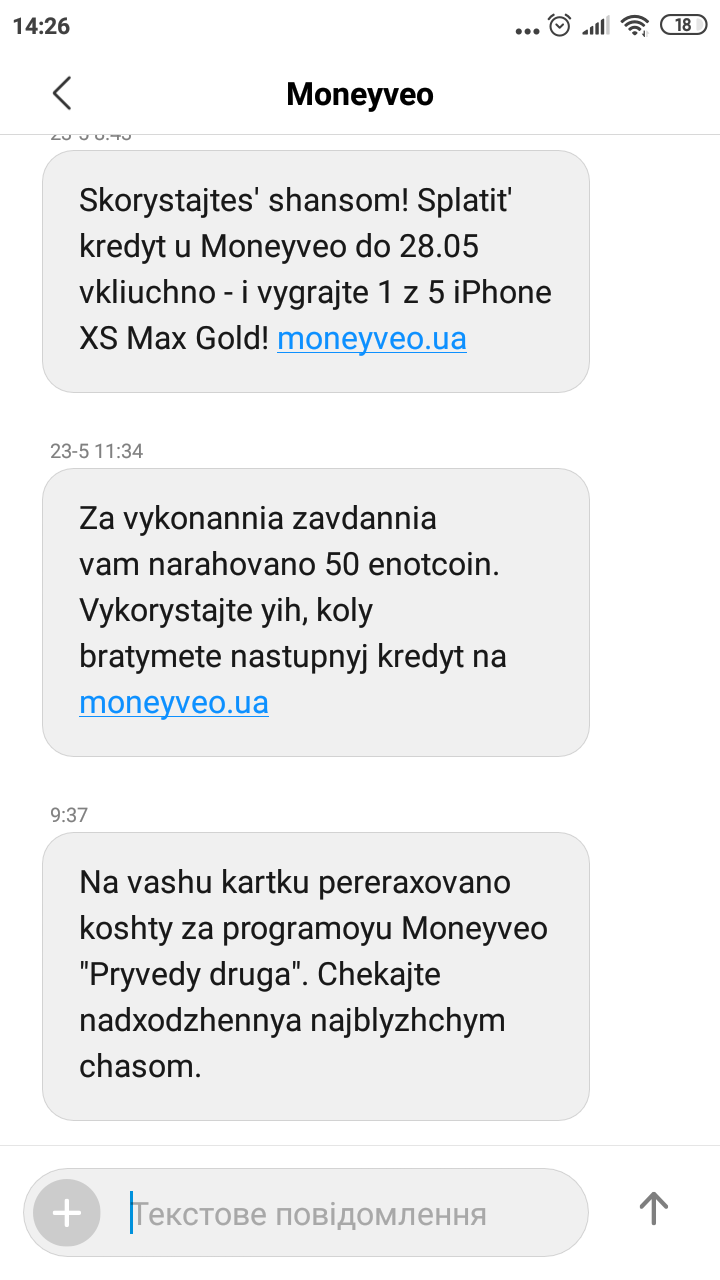Send the message with the arrow icon
The width and height of the screenshot is (720, 1280).
tap(653, 1209)
